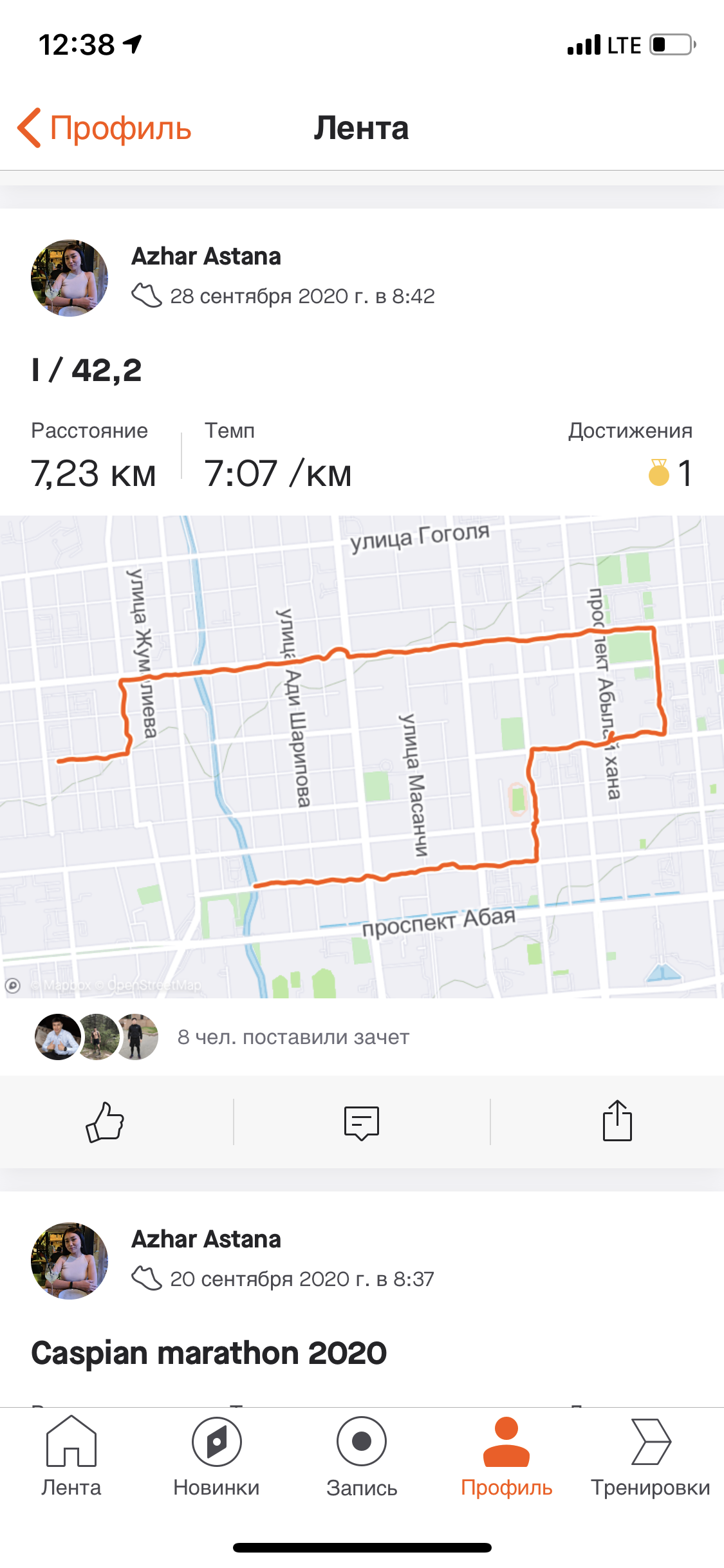This screenshot has height=1568, width=724.
Task: Open Azhar Astana's avatar on the 20 сентября post
Action: point(70,1260)
